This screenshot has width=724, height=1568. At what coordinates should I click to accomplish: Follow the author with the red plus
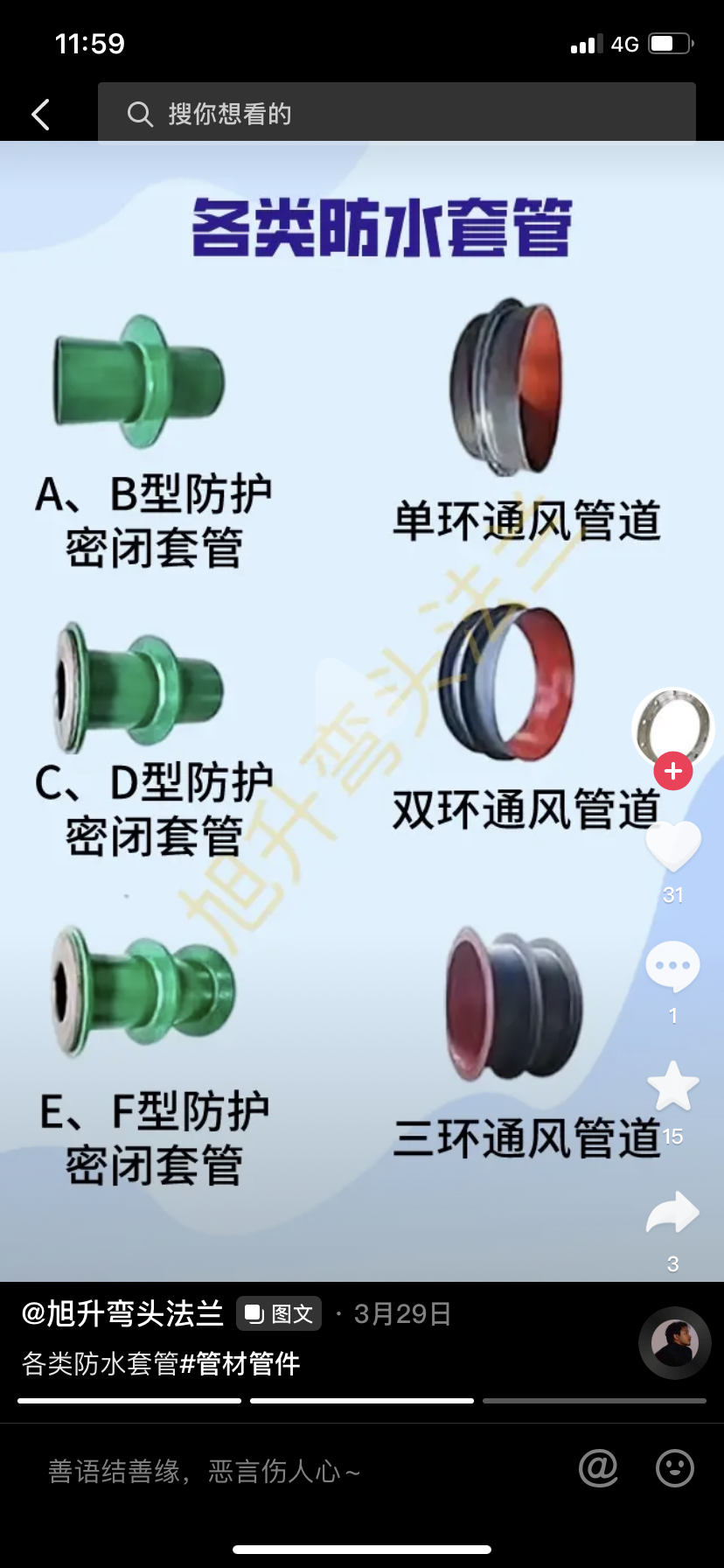point(672,771)
